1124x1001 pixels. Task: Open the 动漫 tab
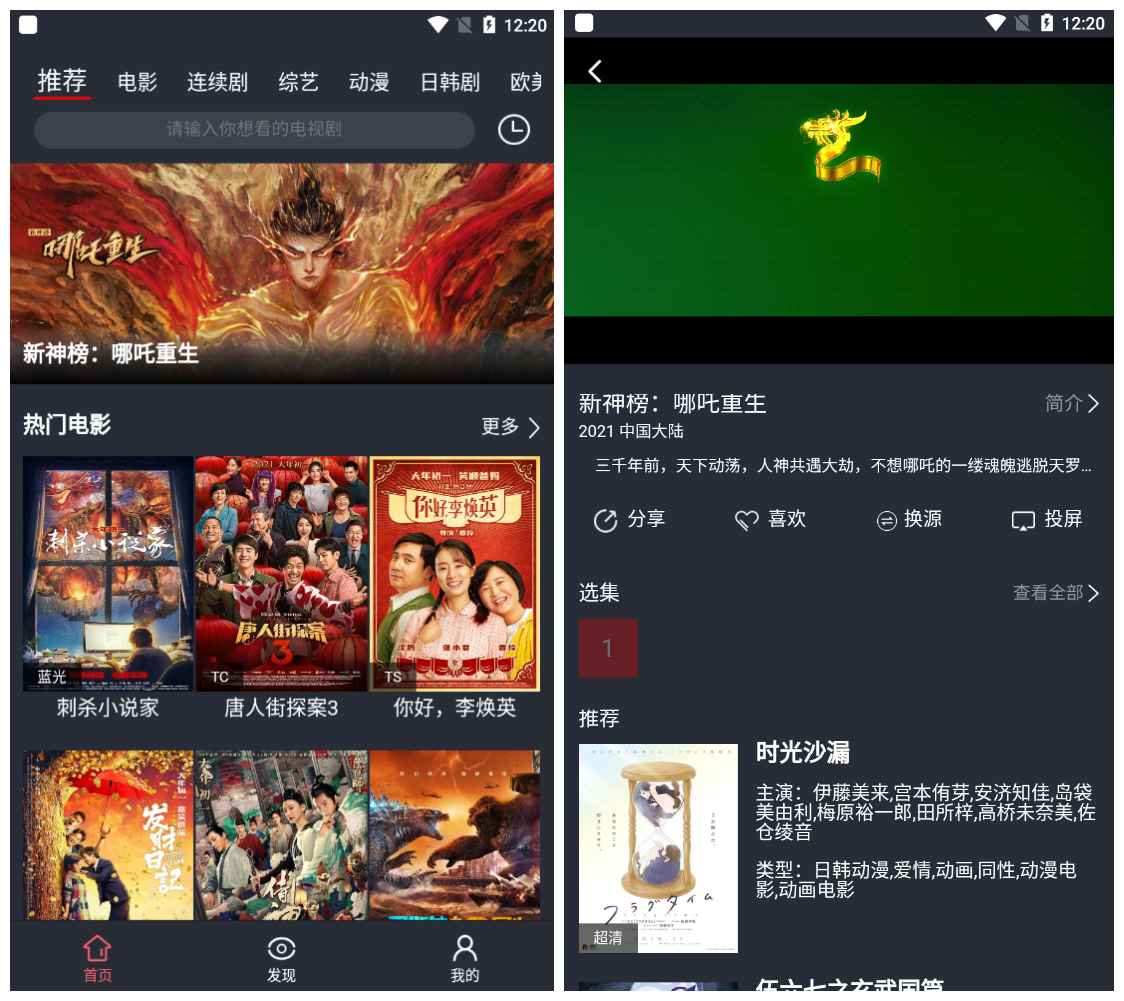369,82
